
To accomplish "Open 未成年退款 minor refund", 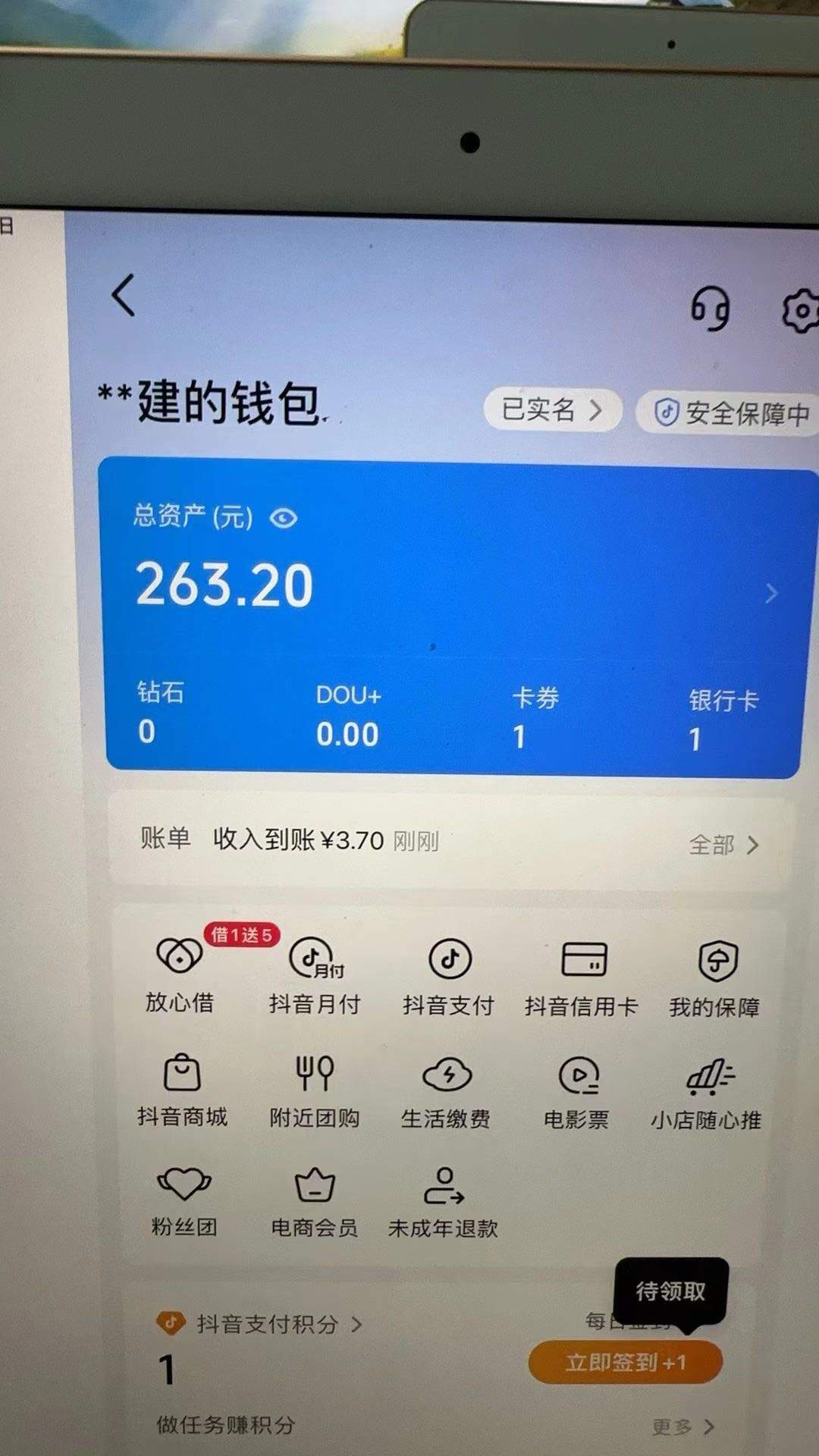I will (x=443, y=1203).
